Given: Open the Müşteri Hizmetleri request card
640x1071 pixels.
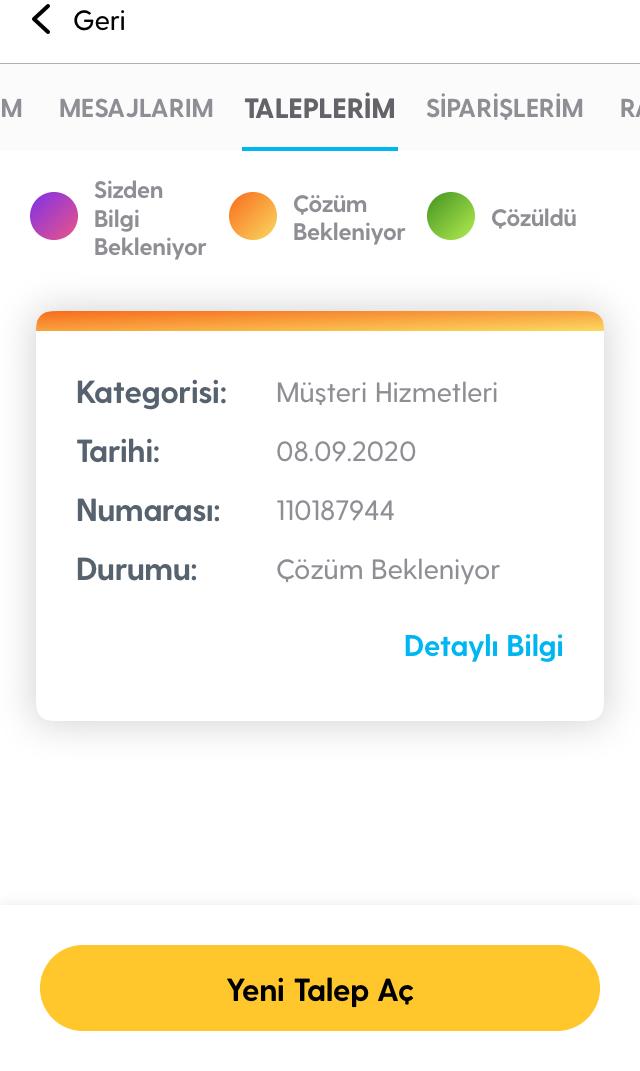Looking at the screenshot, I should click(x=320, y=516).
